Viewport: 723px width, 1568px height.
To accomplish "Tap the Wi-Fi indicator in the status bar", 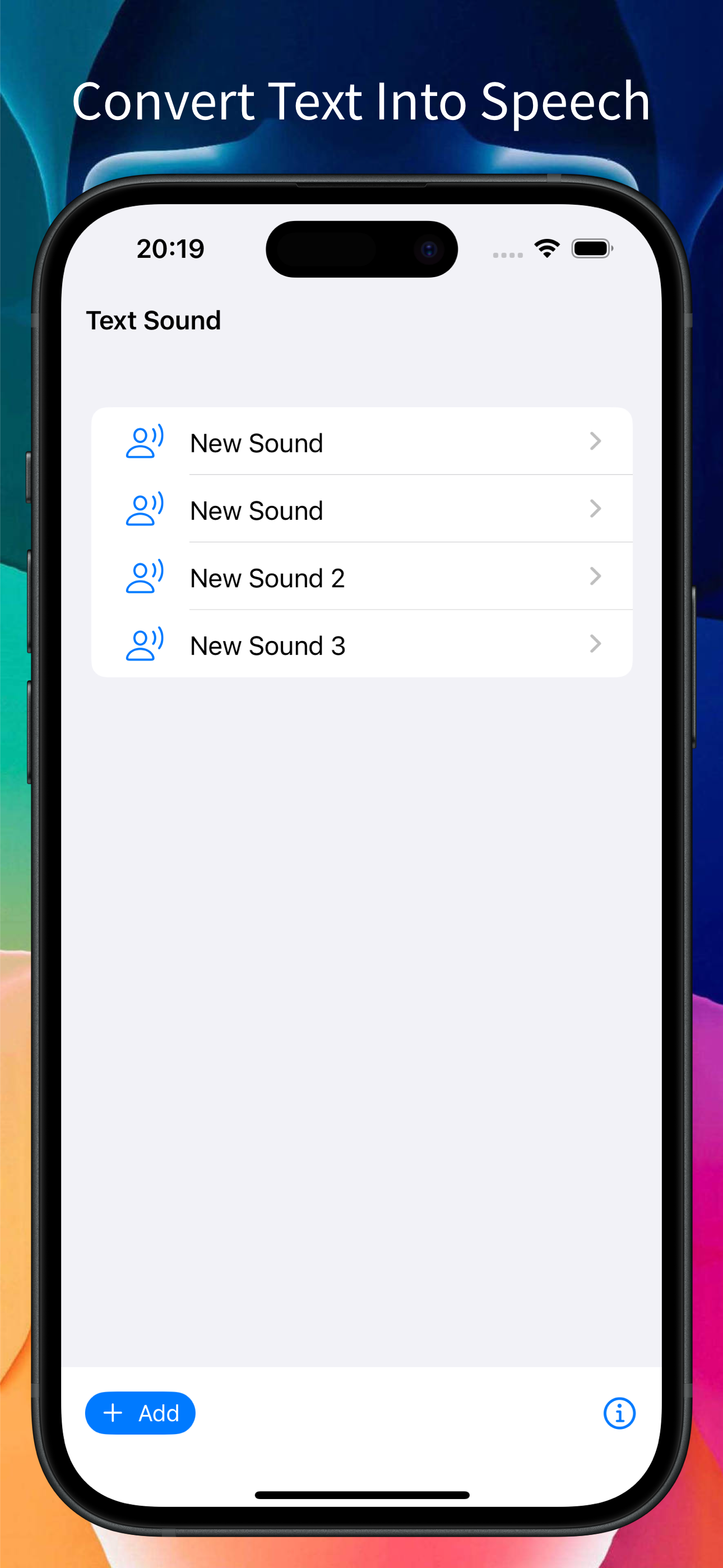I will point(546,248).
